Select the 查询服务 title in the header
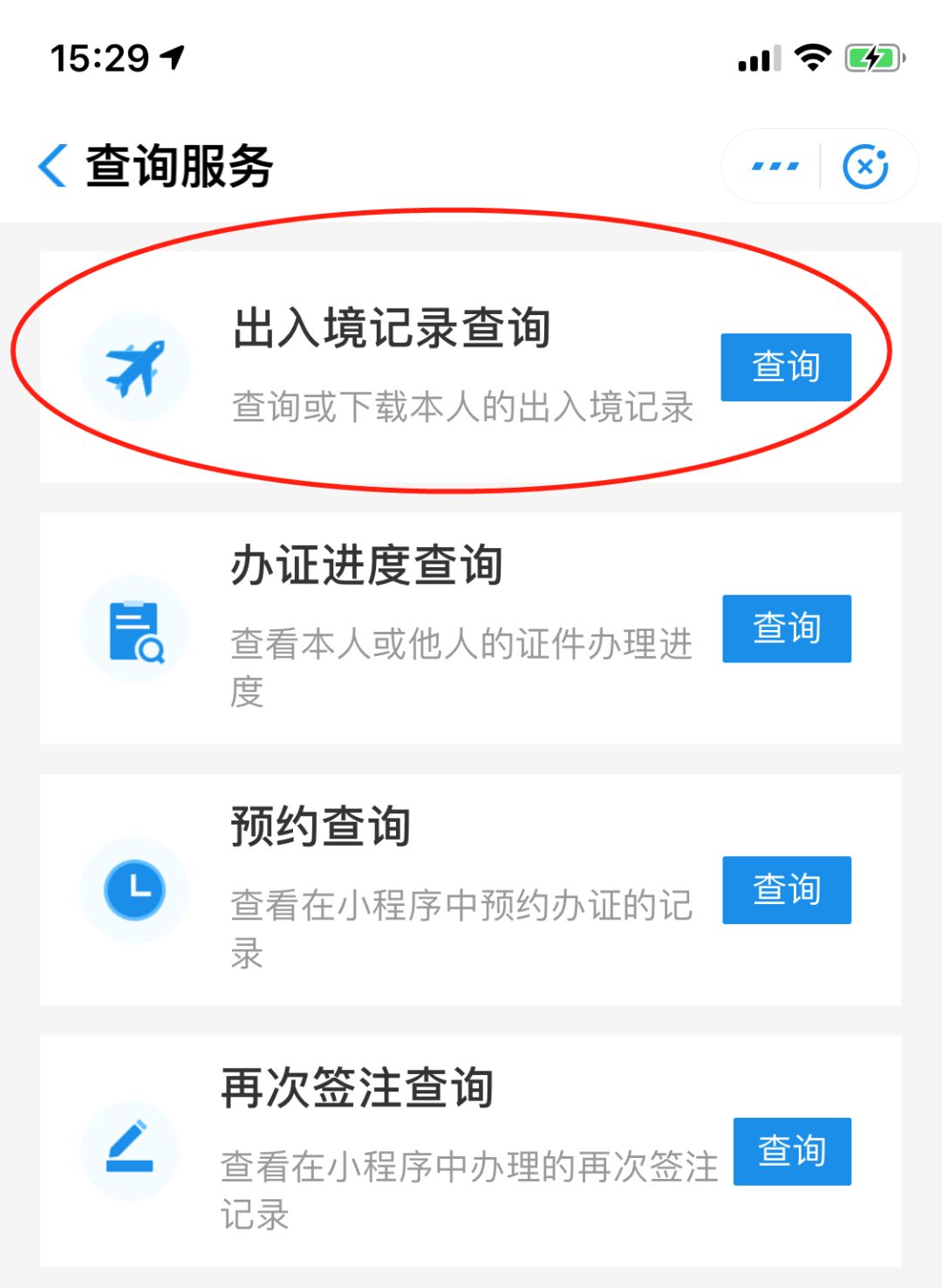The image size is (942, 1288). pyautogui.click(x=179, y=164)
